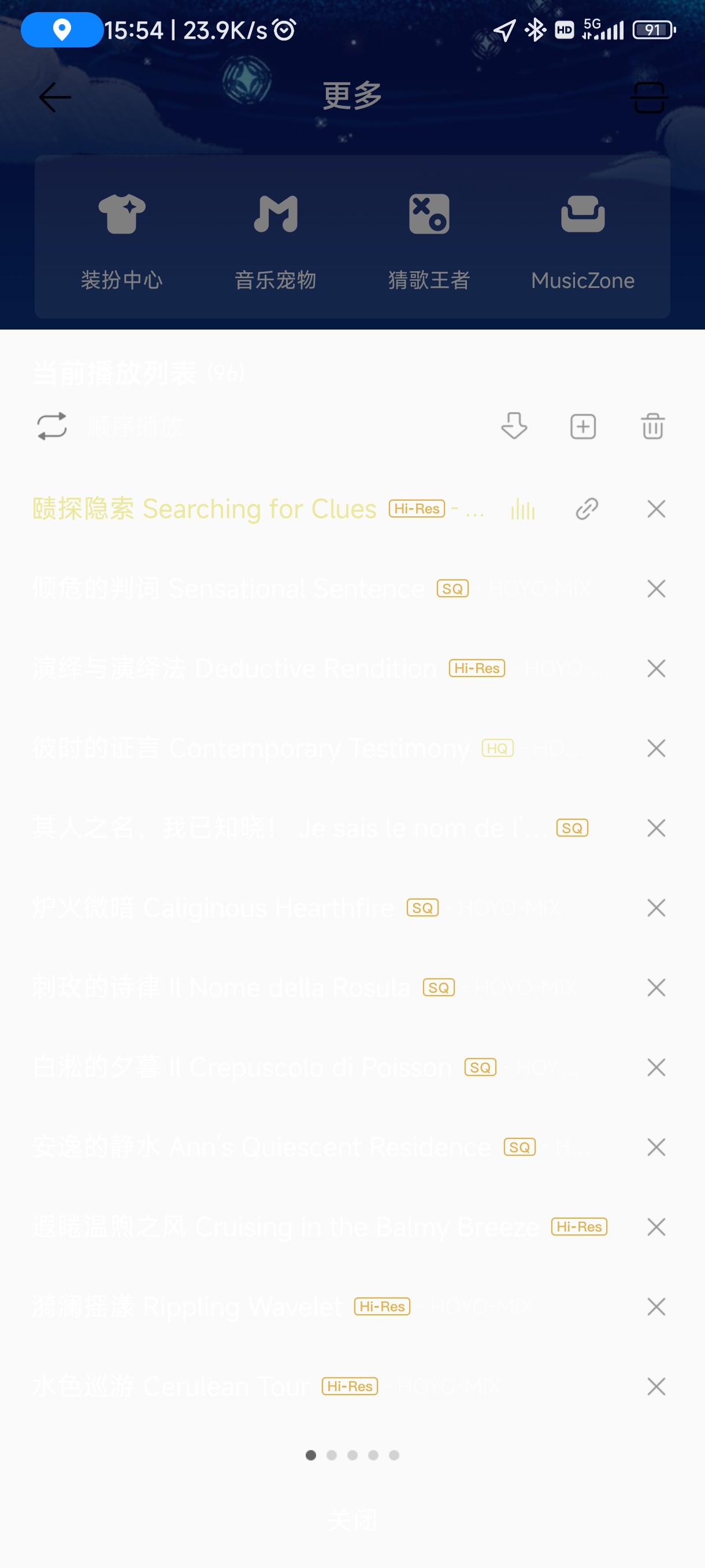Open the skin/theme icon at top right
This screenshot has height=1568, width=705.
651,97
